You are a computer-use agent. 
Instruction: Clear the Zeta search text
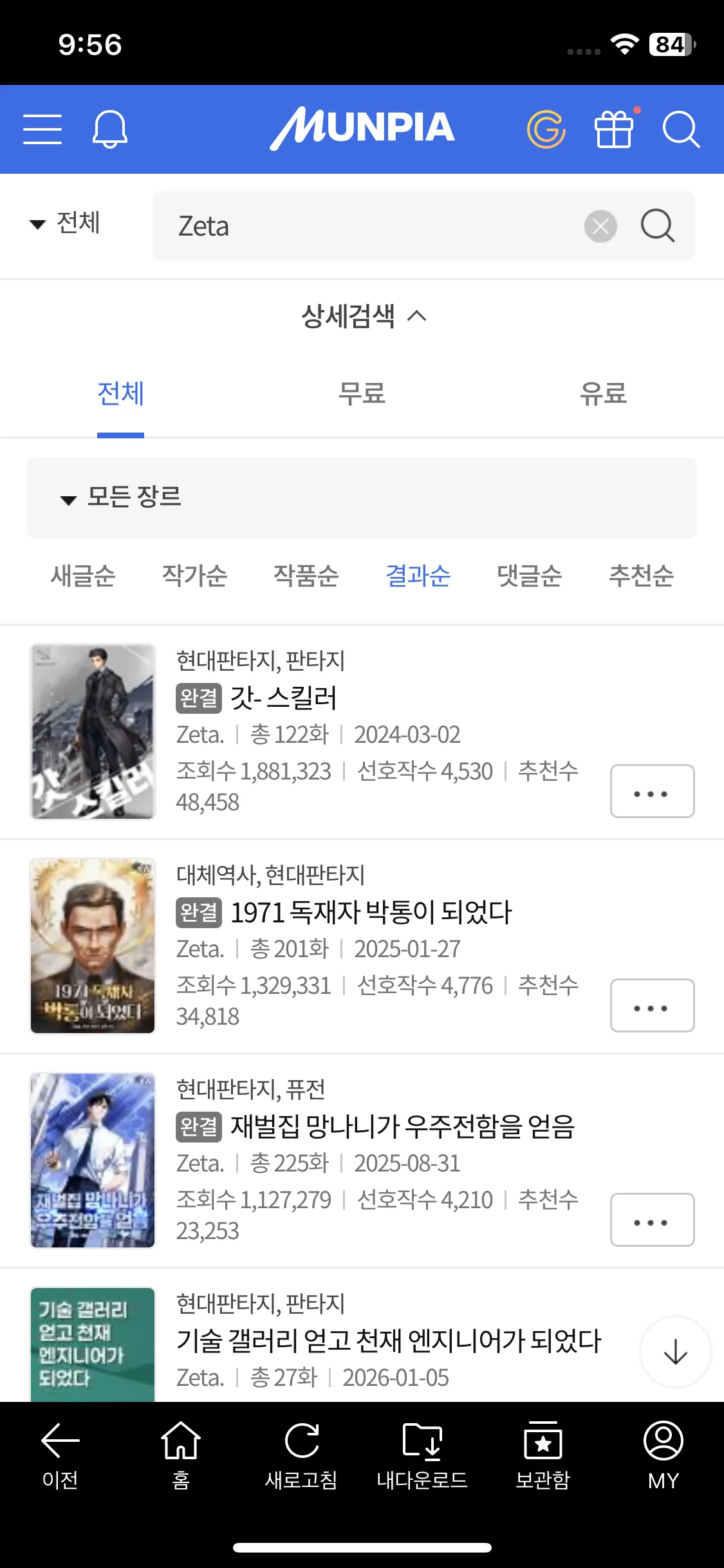tap(600, 226)
